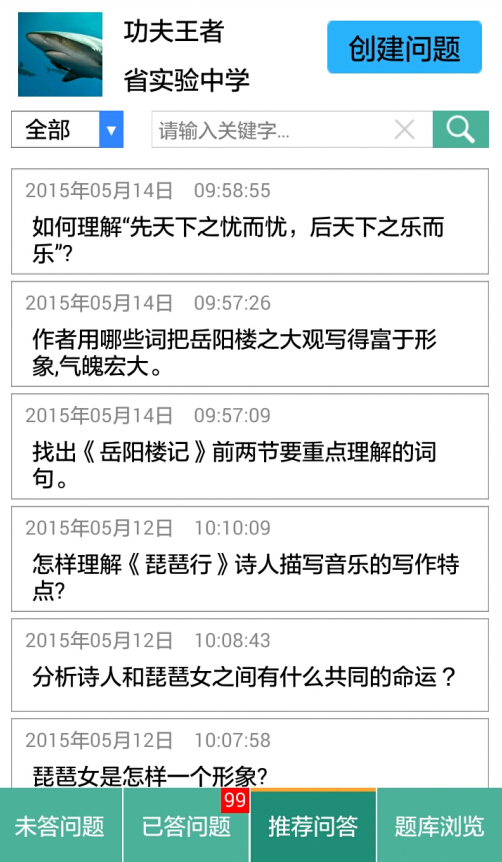Image resolution: width=502 pixels, height=862 pixels.
Task: Open the shark profile avatar
Action: (60, 54)
